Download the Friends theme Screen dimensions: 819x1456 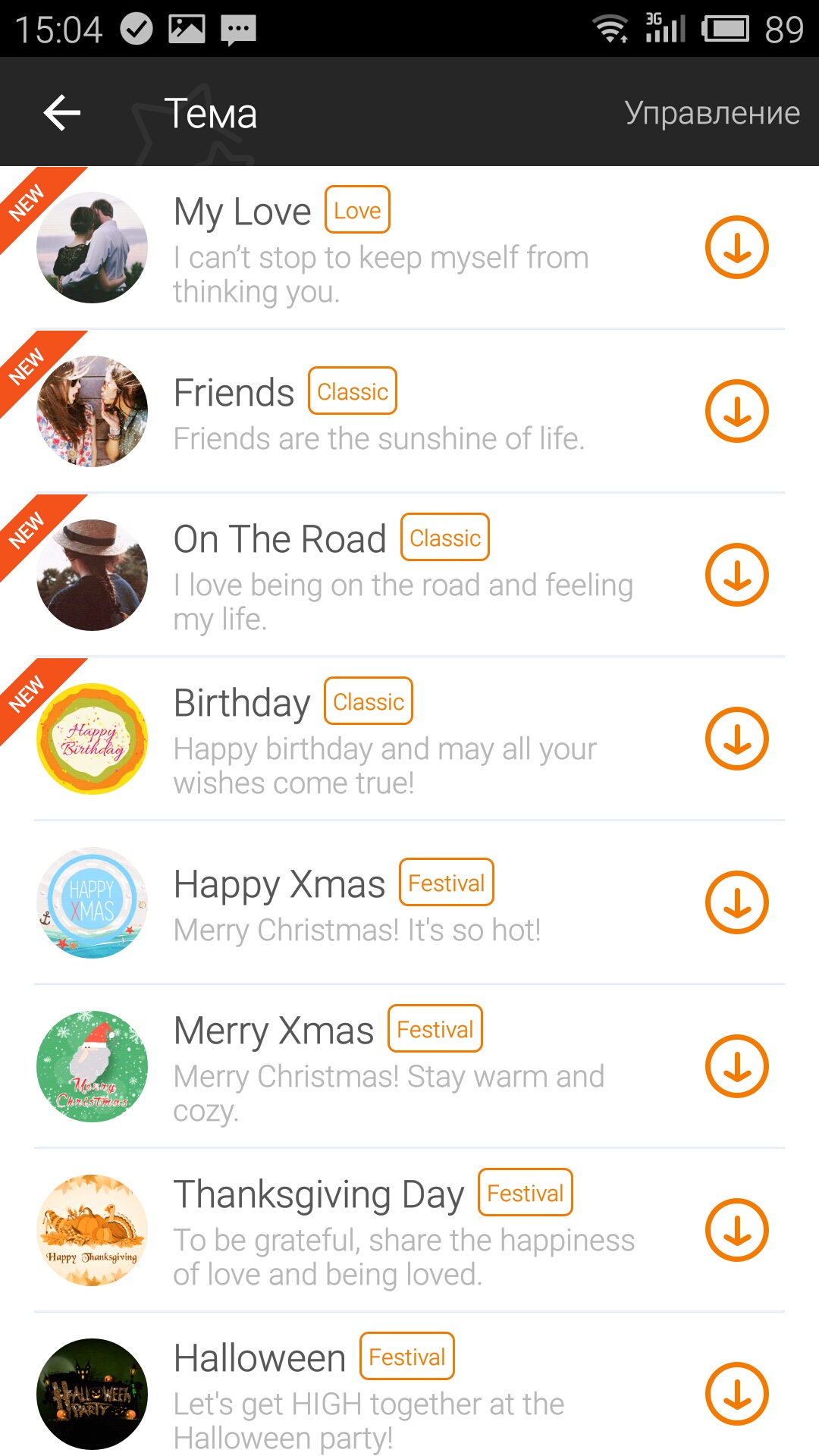736,411
